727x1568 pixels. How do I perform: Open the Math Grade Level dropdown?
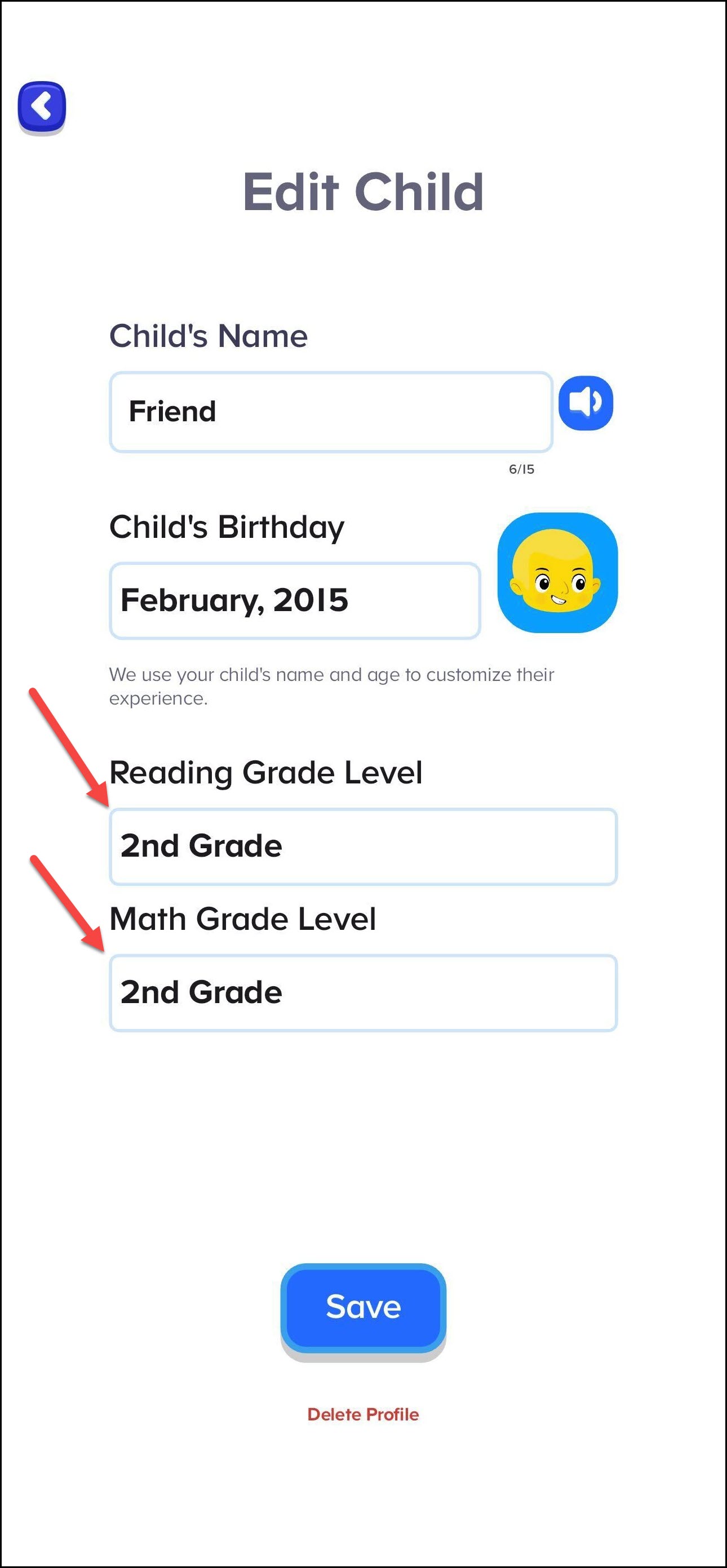pos(363,992)
